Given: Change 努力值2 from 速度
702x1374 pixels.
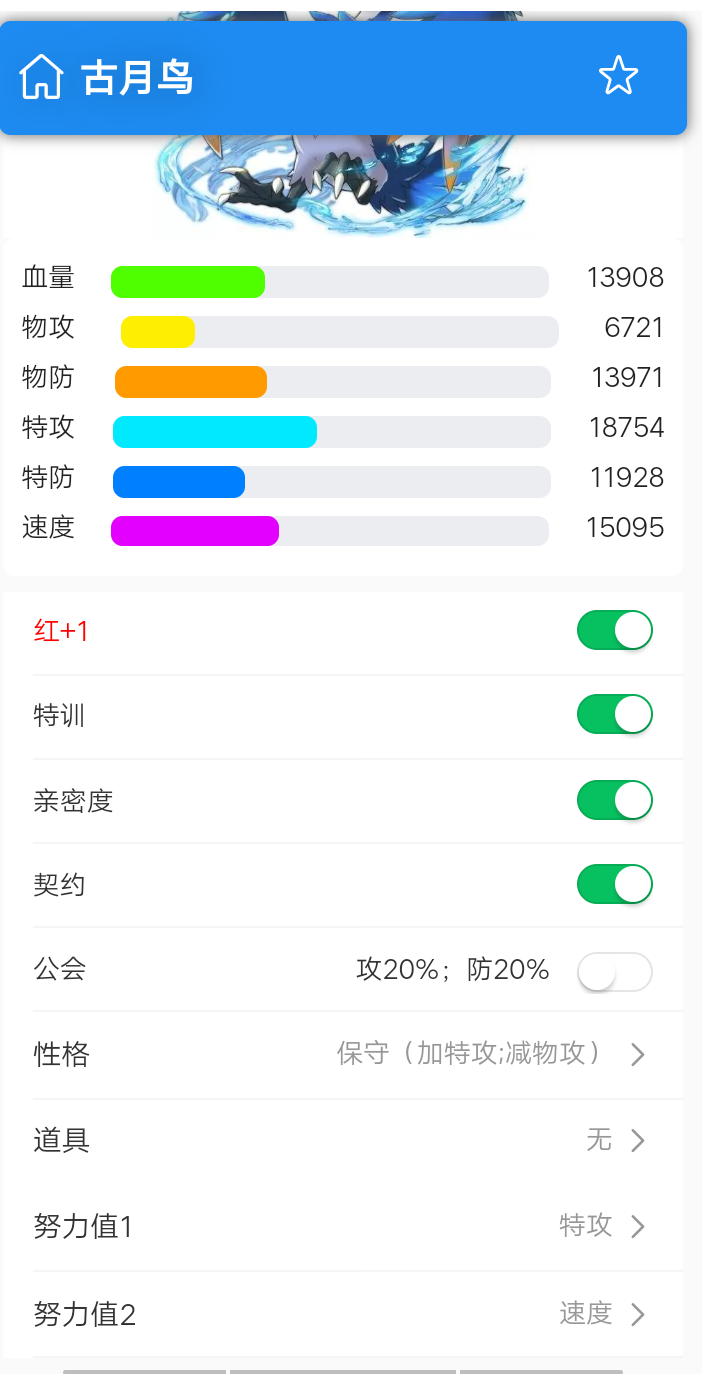Looking at the screenshot, I should [358, 1314].
